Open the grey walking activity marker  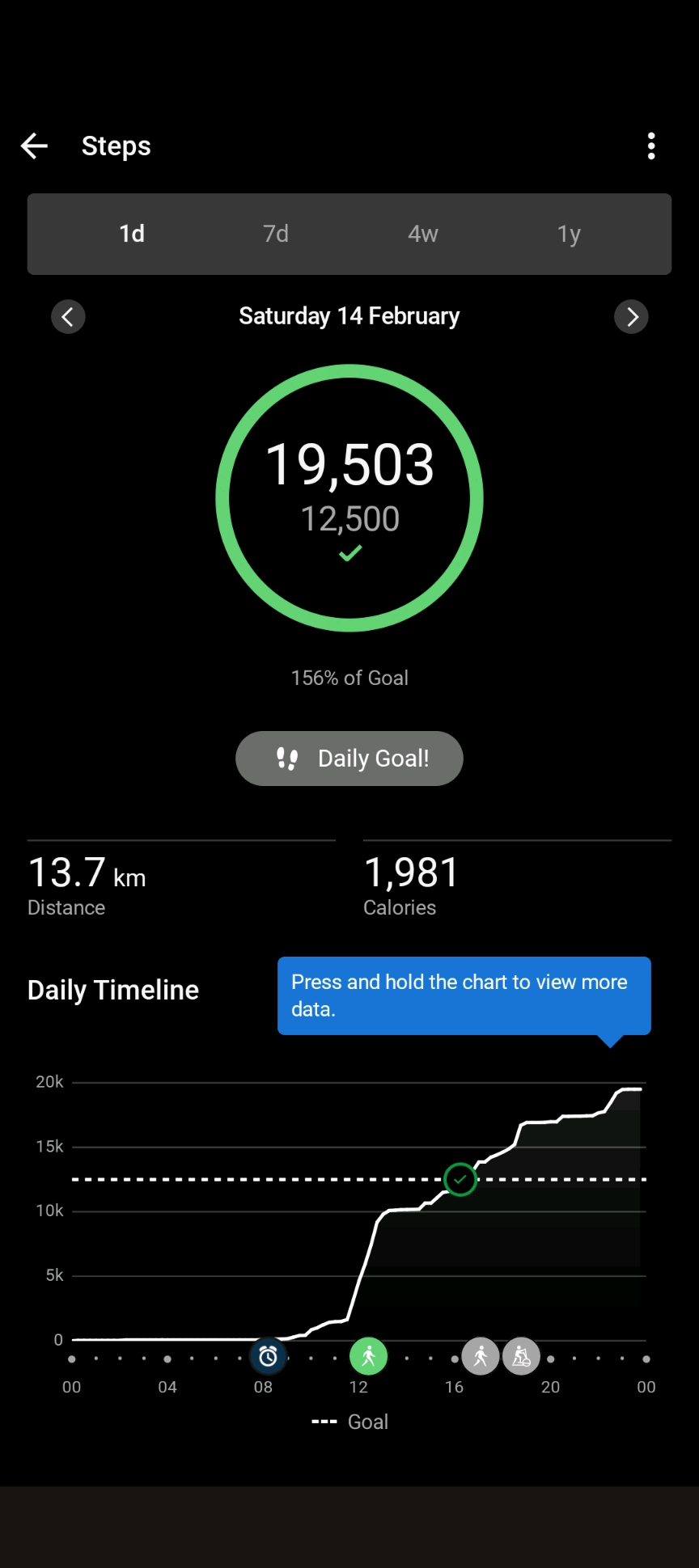click(481, 1356)
